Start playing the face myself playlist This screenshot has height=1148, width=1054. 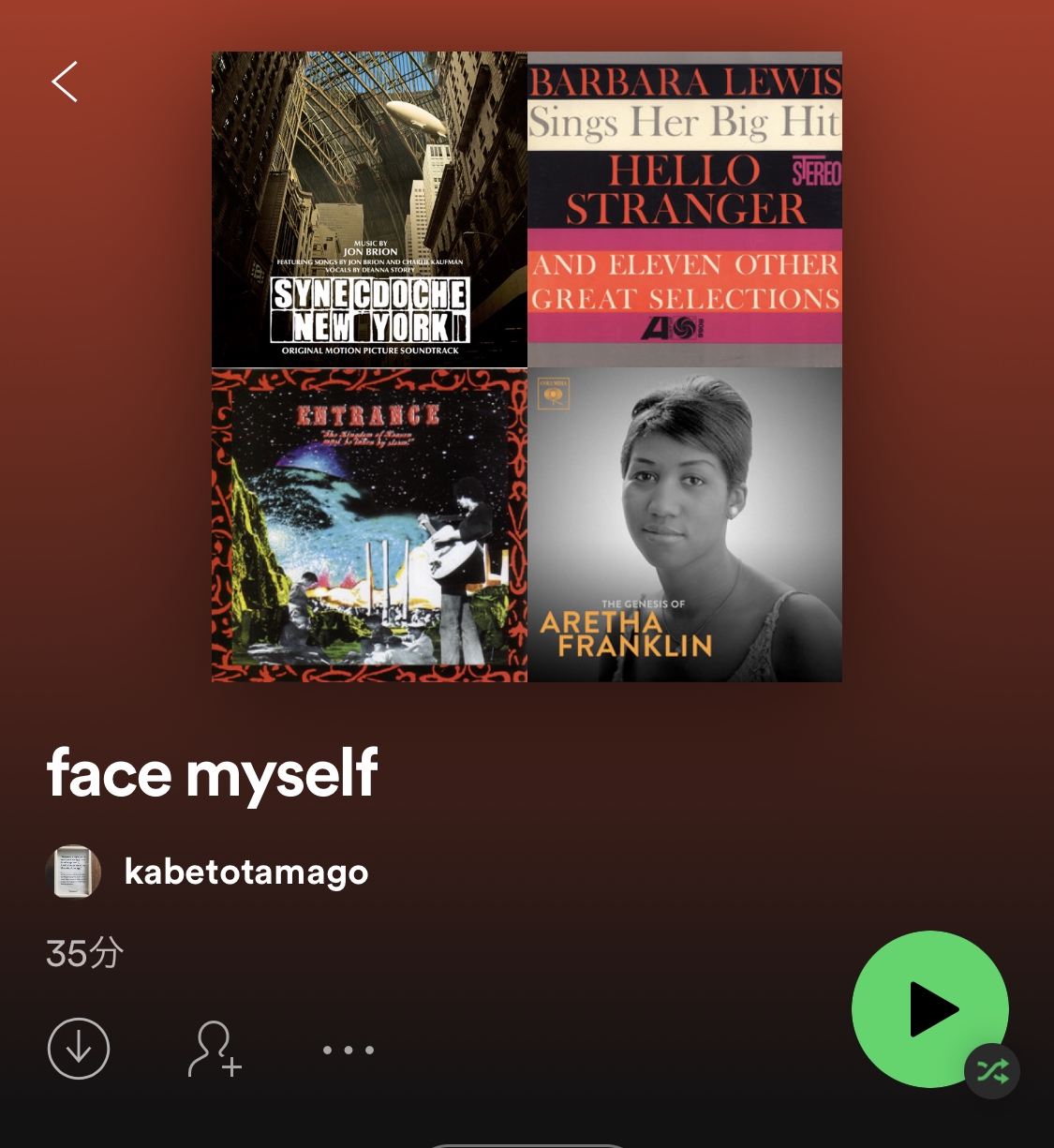click(x=930, y=1009)
